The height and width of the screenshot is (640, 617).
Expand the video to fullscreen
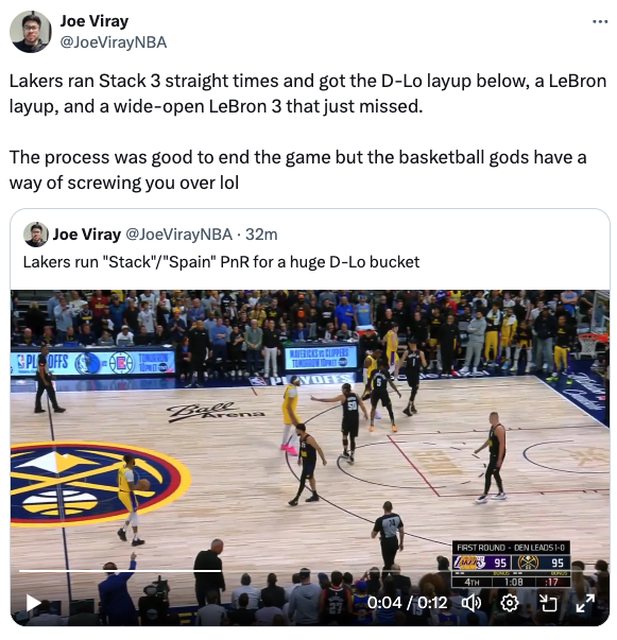tap(585, 603)
